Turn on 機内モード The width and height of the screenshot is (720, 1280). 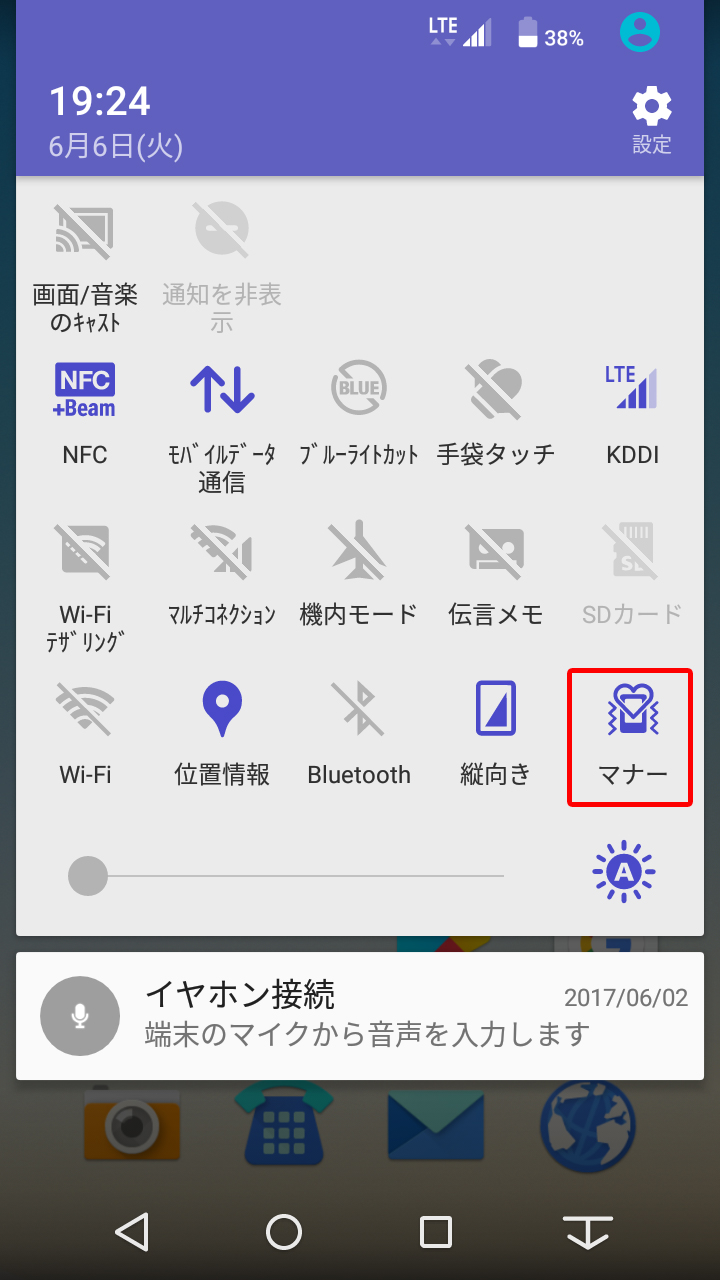pyautogui.click(x=358, y=572)
